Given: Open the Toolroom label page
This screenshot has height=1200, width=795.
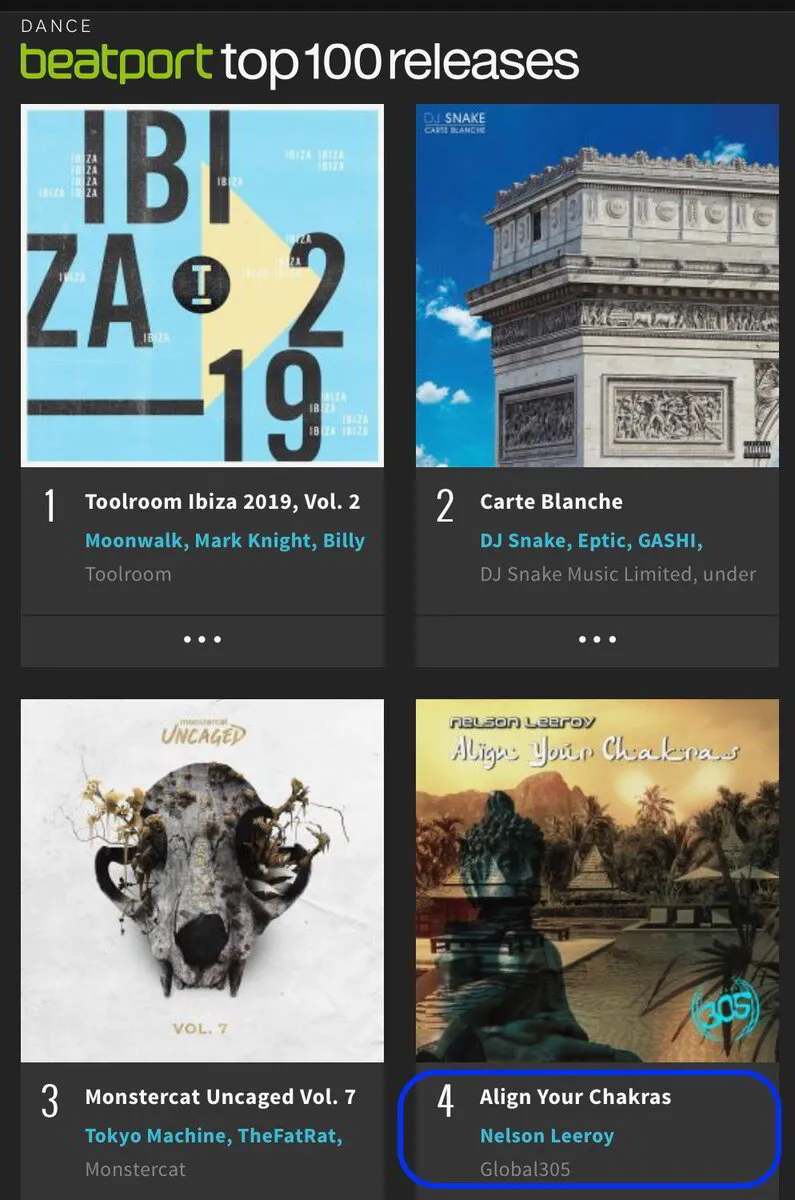Looking at the screenshot, I should point(128,574).
